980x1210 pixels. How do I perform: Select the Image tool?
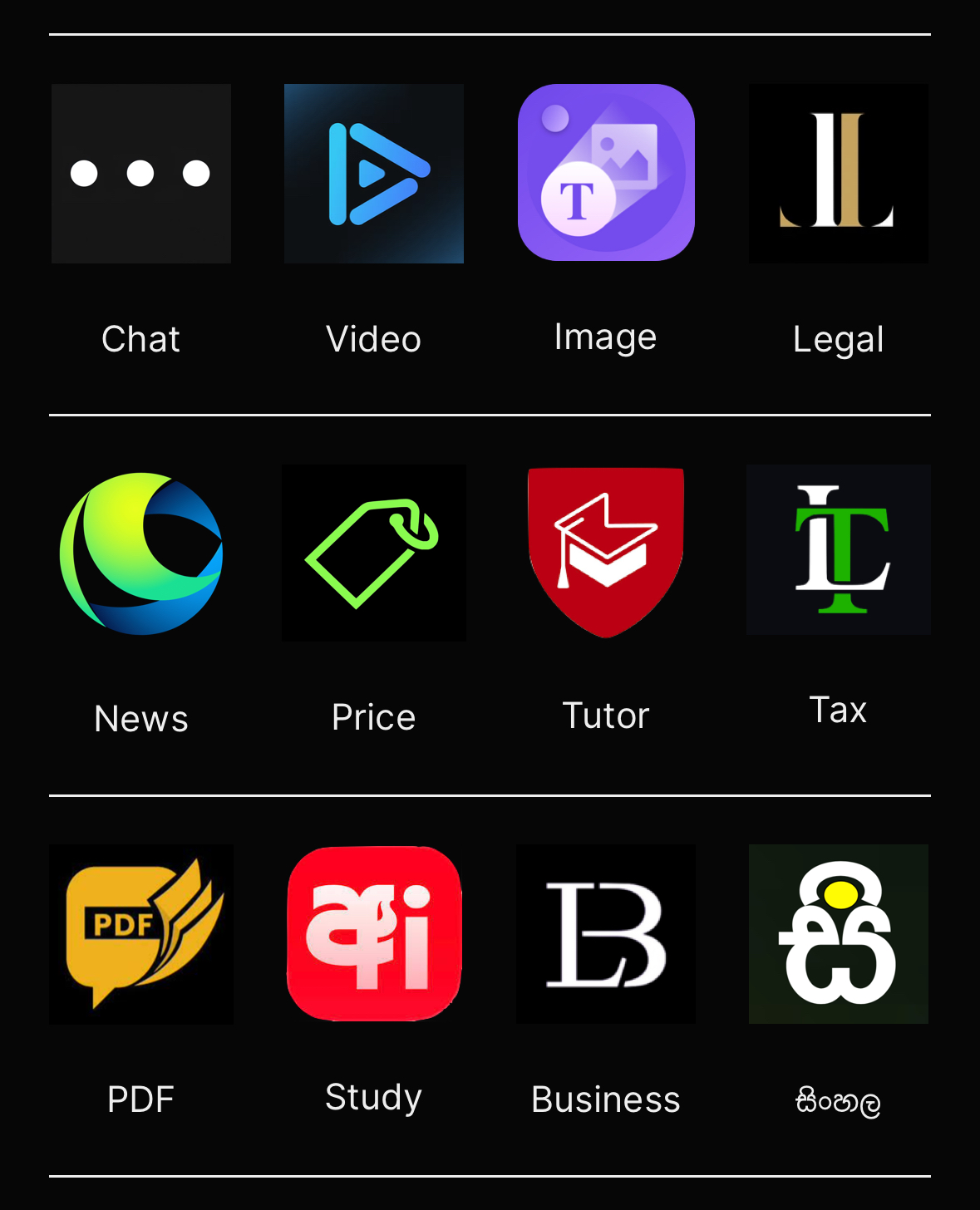coord(606,173)
